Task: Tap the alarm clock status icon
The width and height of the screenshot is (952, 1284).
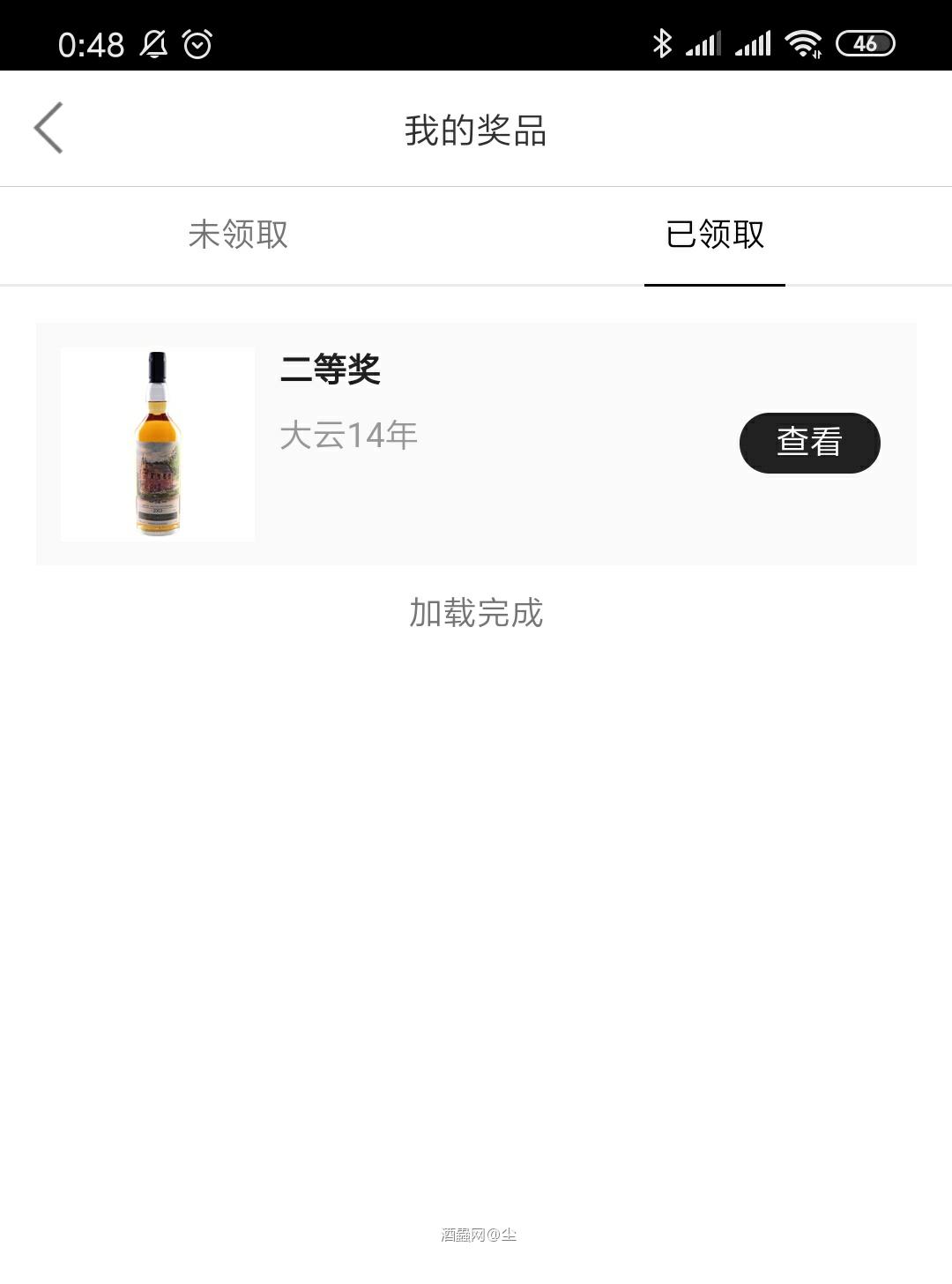Action: [x=198, y=42]
